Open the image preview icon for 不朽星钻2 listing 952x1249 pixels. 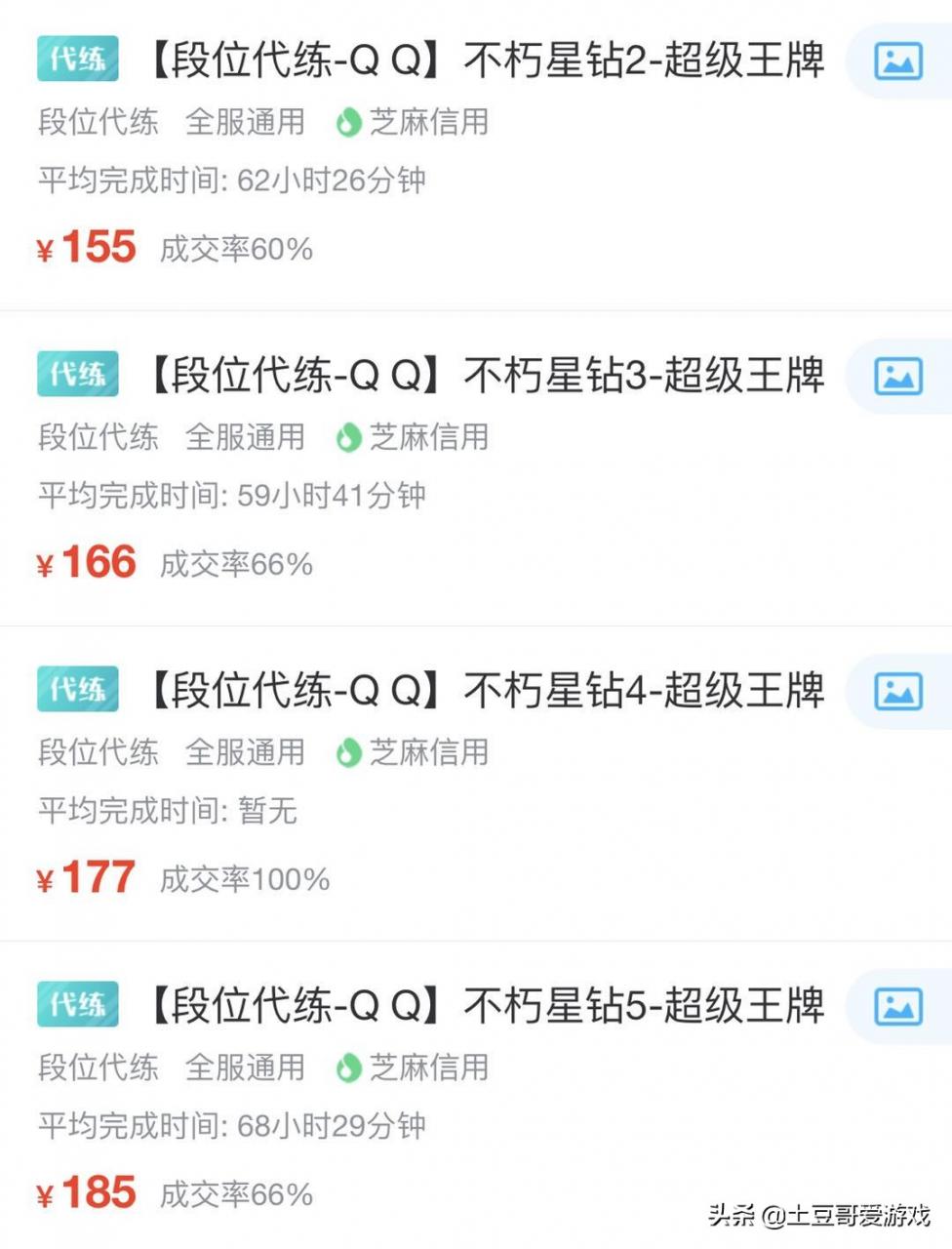click(898, 60)
